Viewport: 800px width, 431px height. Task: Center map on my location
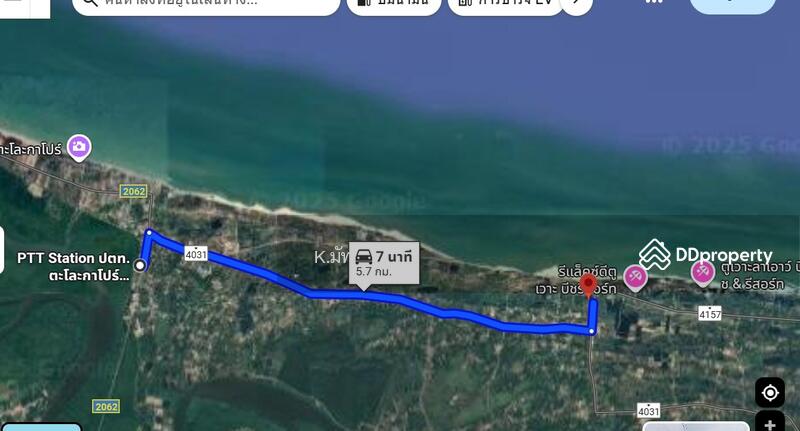[769, 392]
